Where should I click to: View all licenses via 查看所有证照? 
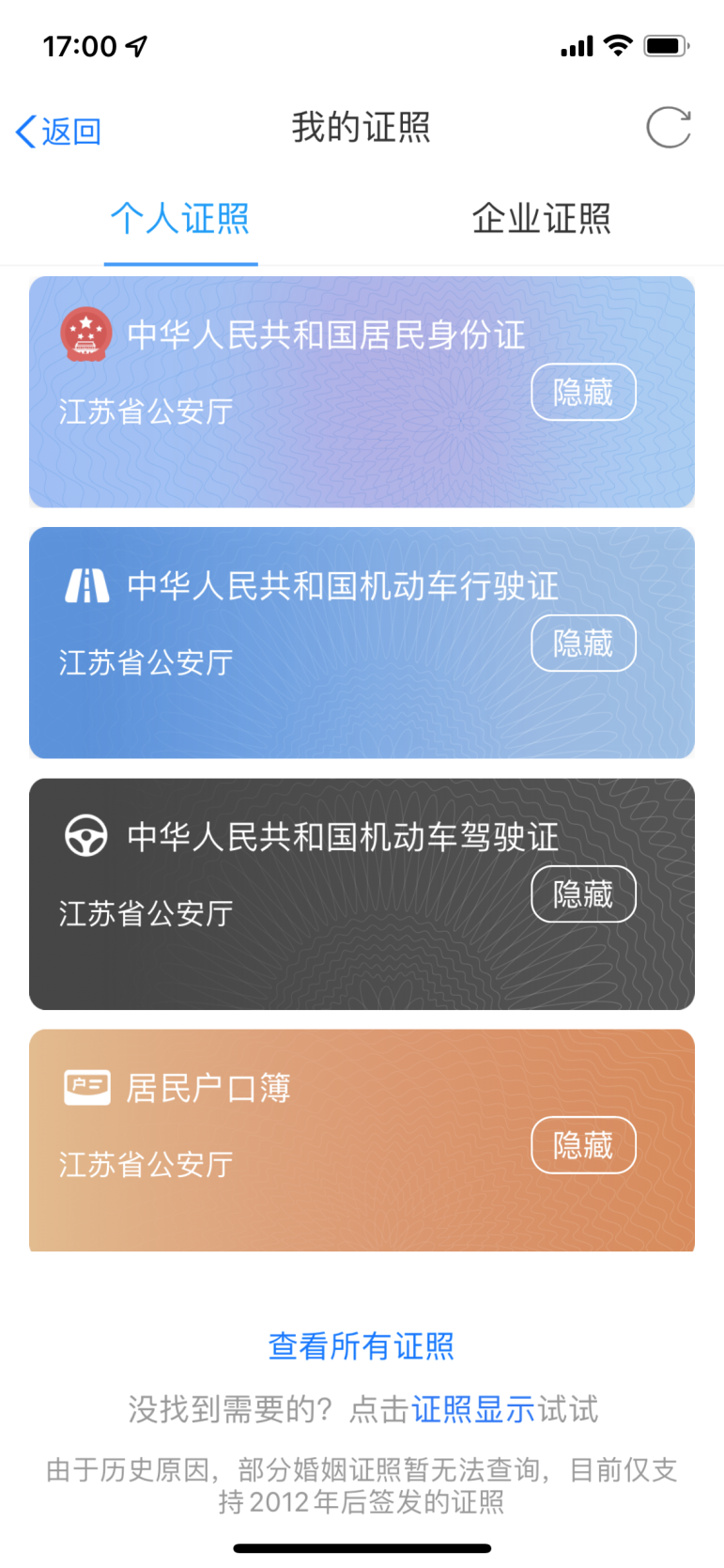pyautogui.click(x=362, y=1346)
